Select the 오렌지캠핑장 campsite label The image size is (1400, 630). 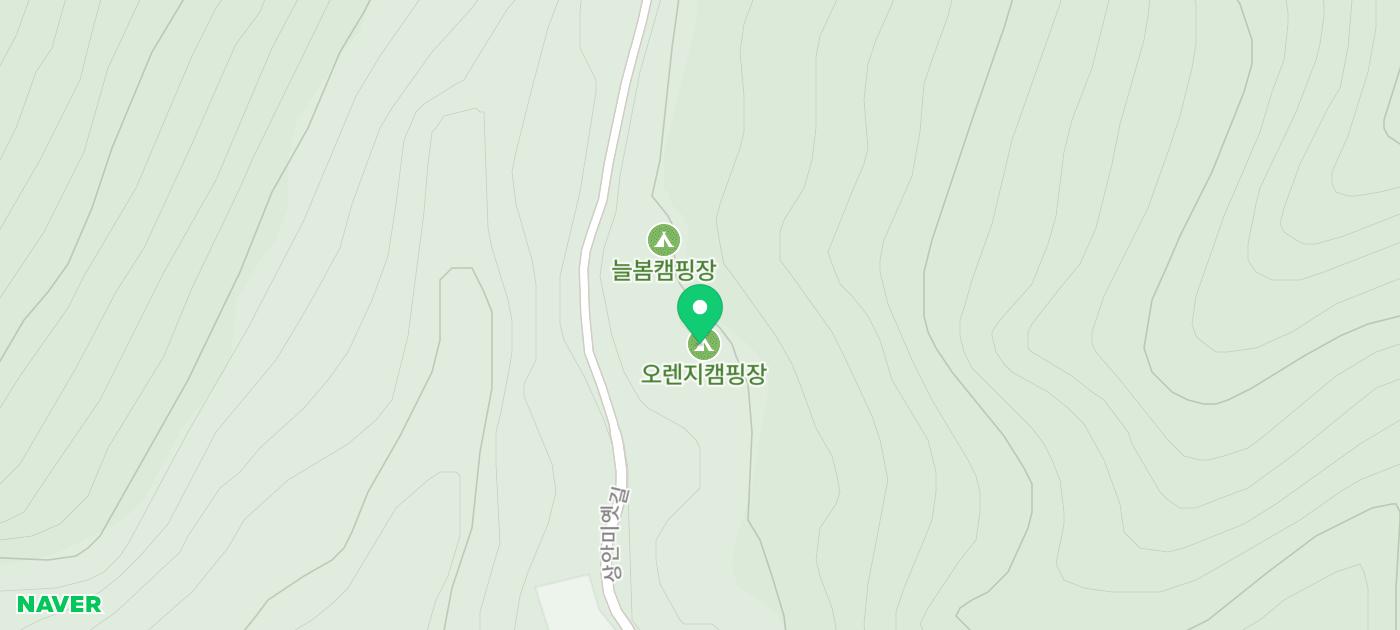[703, 374]
